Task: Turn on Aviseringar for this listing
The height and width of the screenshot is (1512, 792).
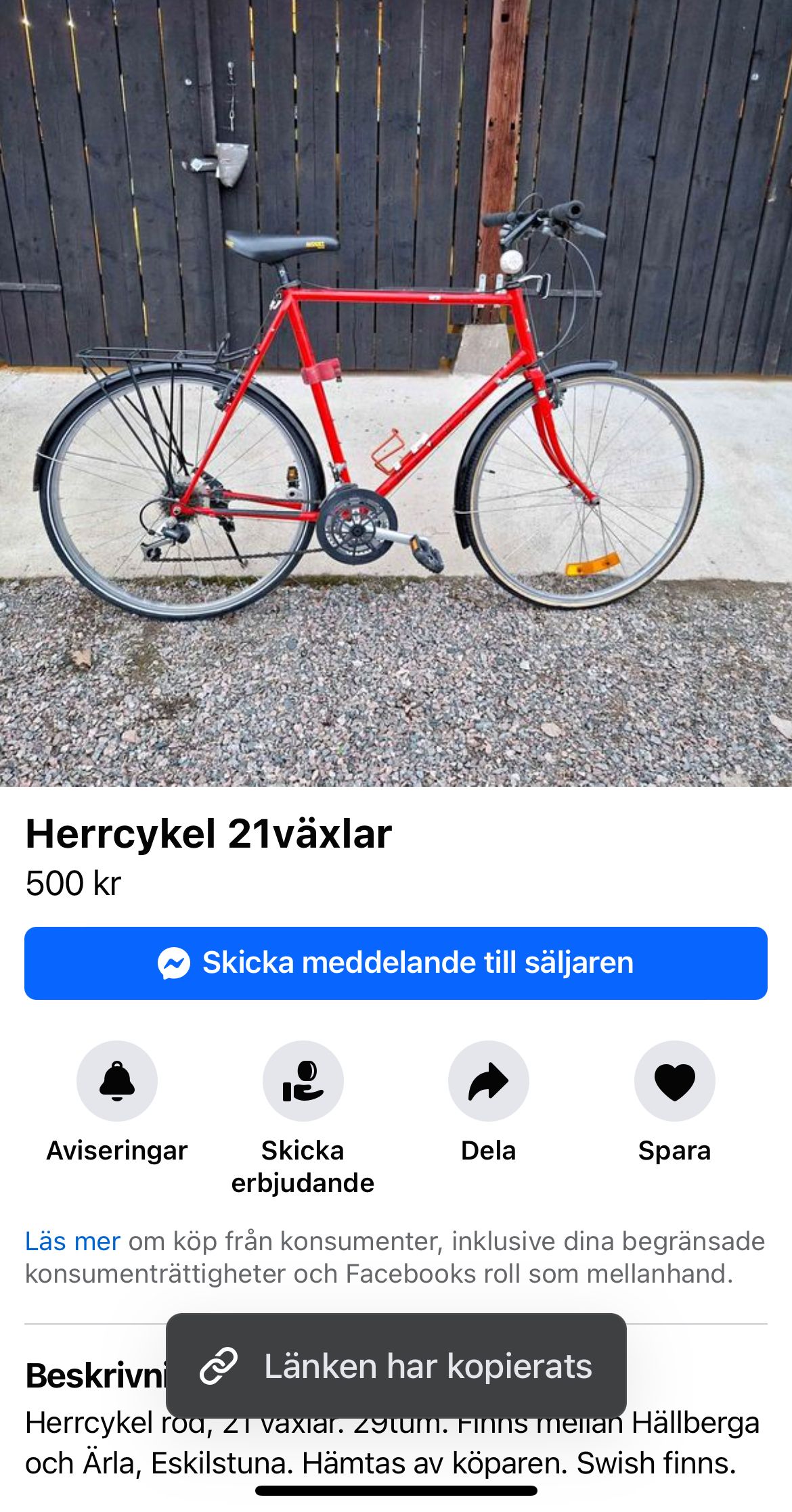Action: click(117, 1080)
